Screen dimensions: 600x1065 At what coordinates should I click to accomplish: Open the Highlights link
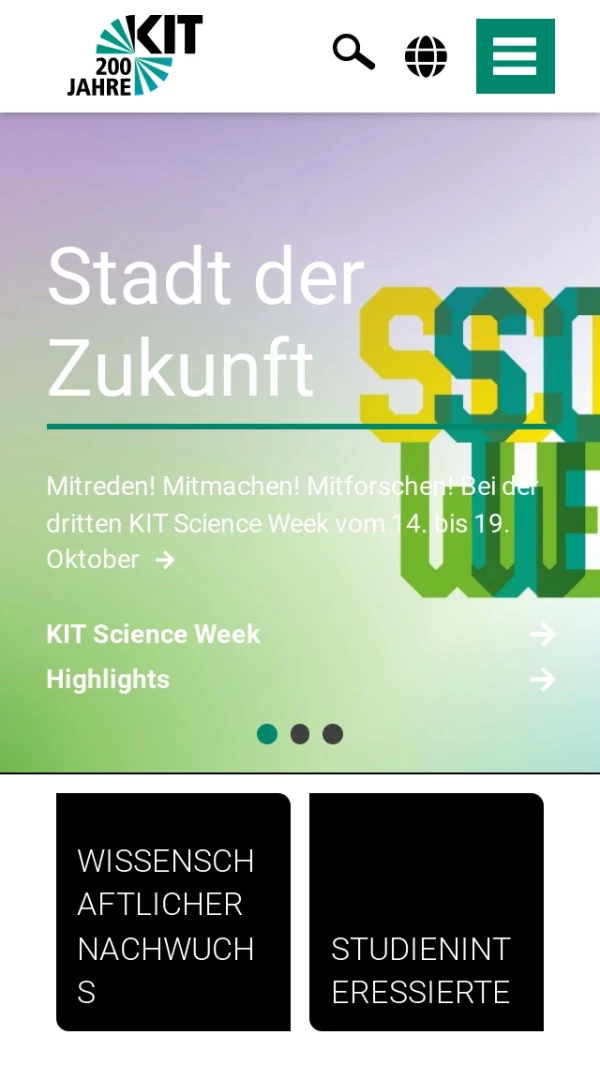click(x=108, y=679)
